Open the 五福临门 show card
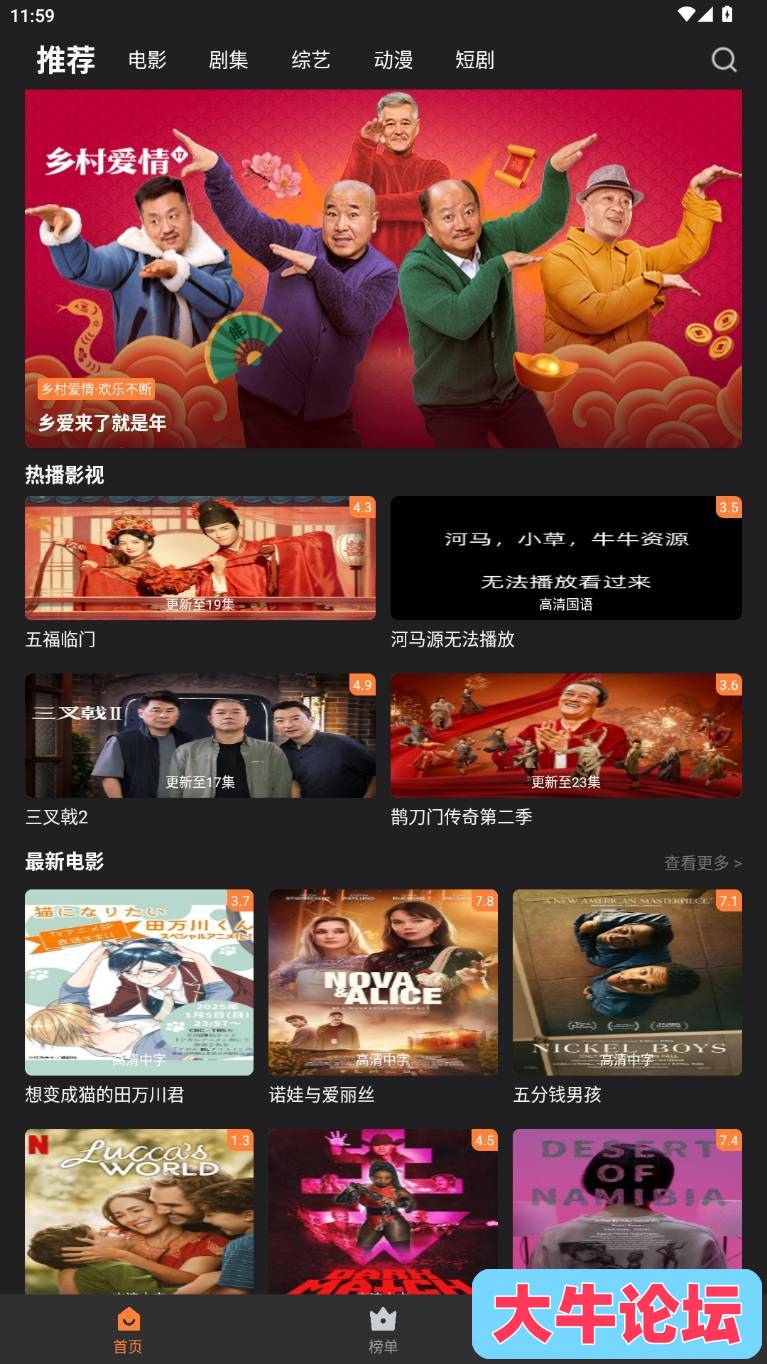Viewport: 767px width, 1364px height. [x=200, y=558]
